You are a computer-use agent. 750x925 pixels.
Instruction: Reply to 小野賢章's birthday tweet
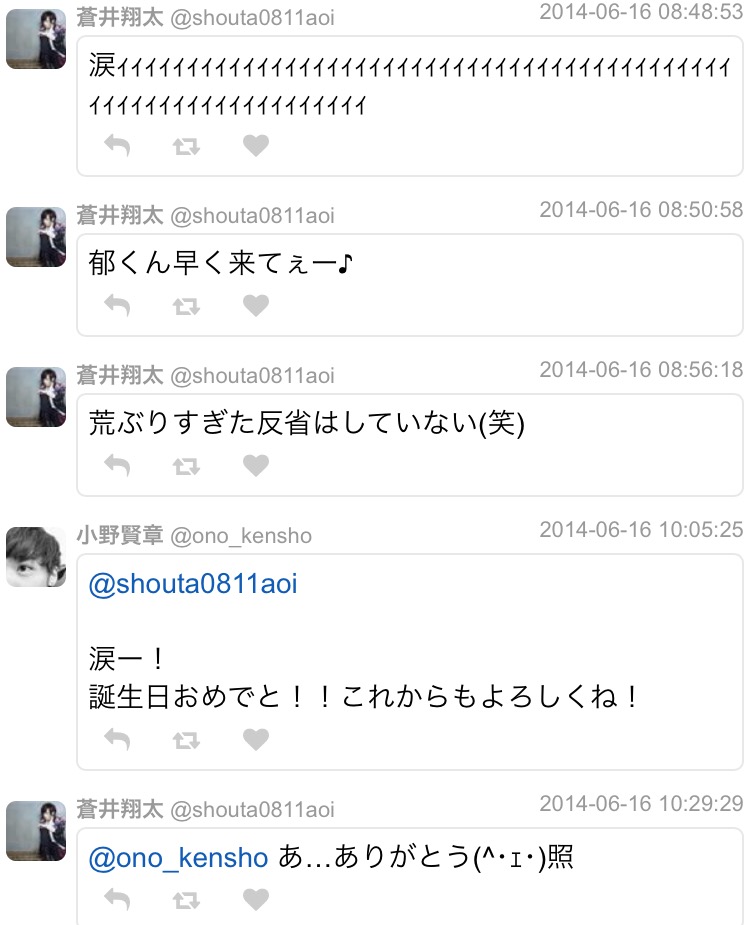pos(117,740)
